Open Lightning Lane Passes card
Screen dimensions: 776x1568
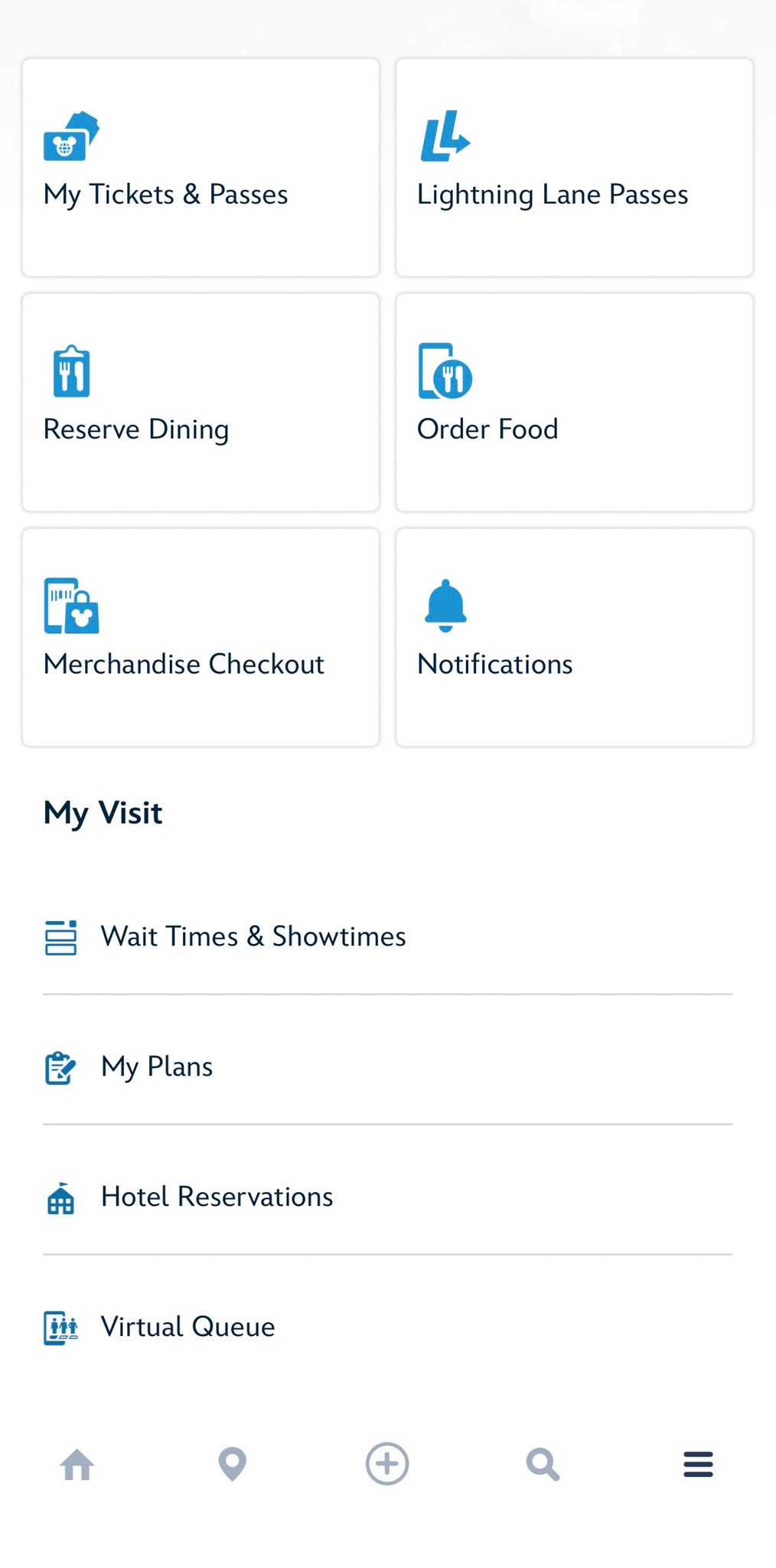point(574,168)
